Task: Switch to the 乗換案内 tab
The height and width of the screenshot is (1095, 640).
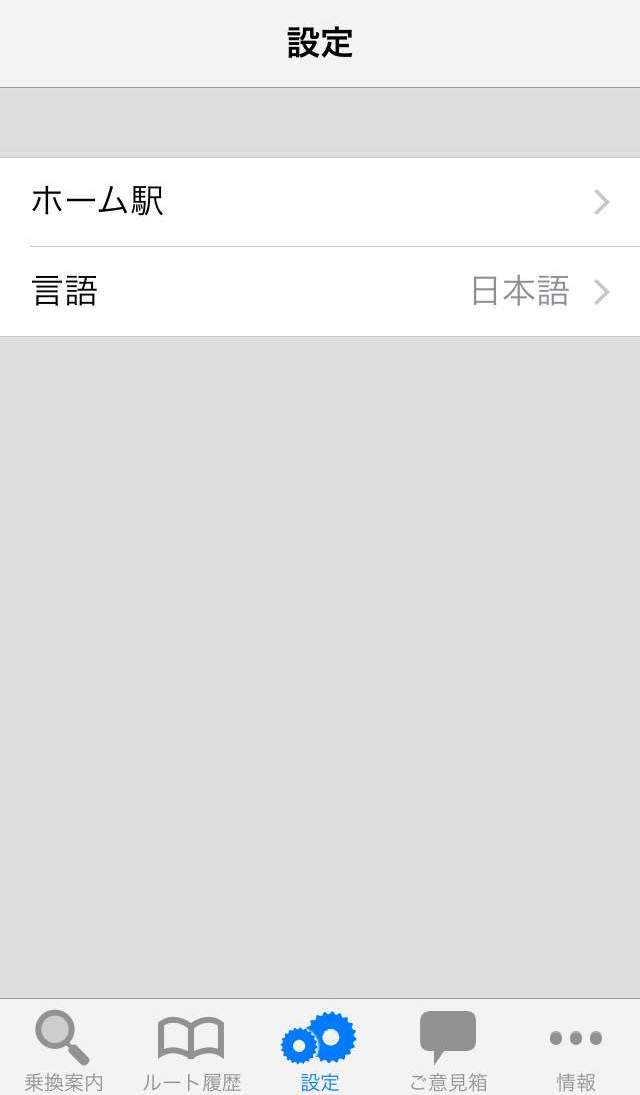Action: pyautogui.click(x=64, y=1050)
